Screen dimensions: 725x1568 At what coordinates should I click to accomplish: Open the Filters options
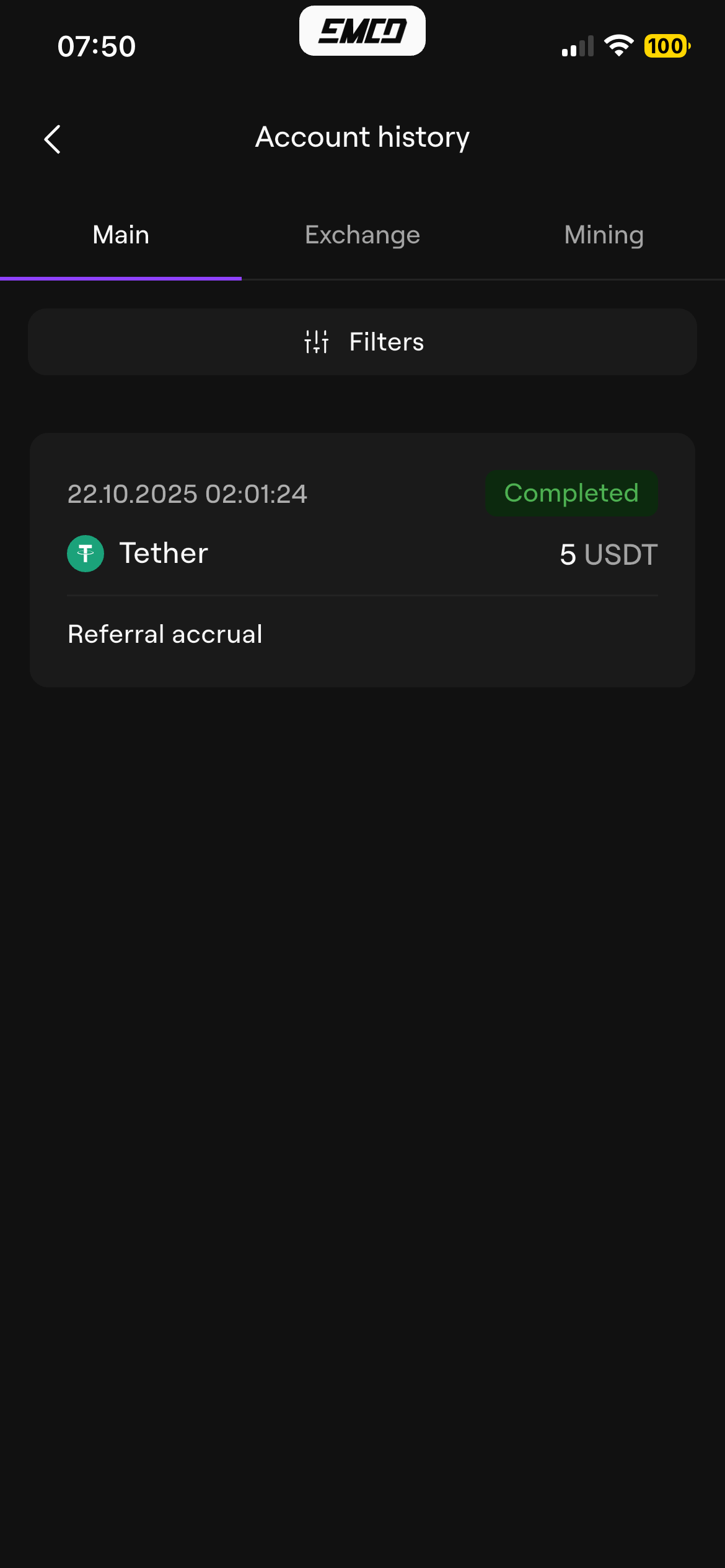[x=362, y=342]
